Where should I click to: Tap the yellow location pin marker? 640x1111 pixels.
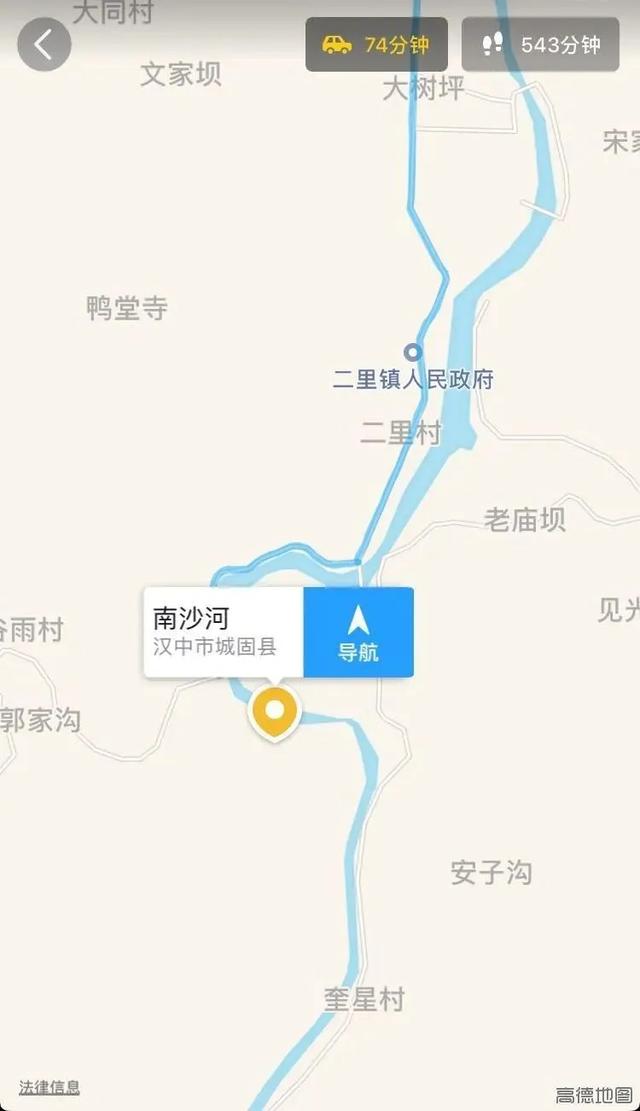coord(274,712)
